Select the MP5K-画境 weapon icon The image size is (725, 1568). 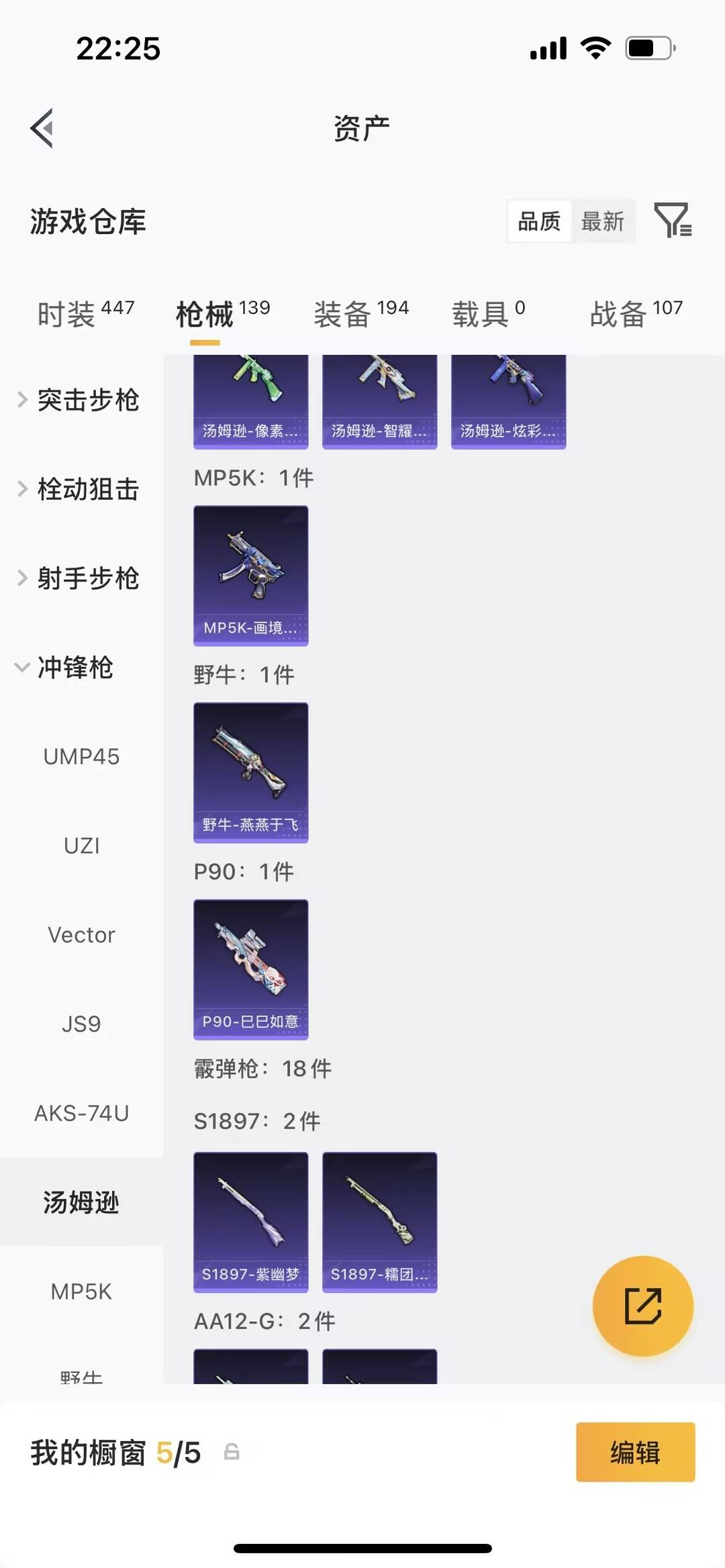pyautogui.click(x=250, y=576)
